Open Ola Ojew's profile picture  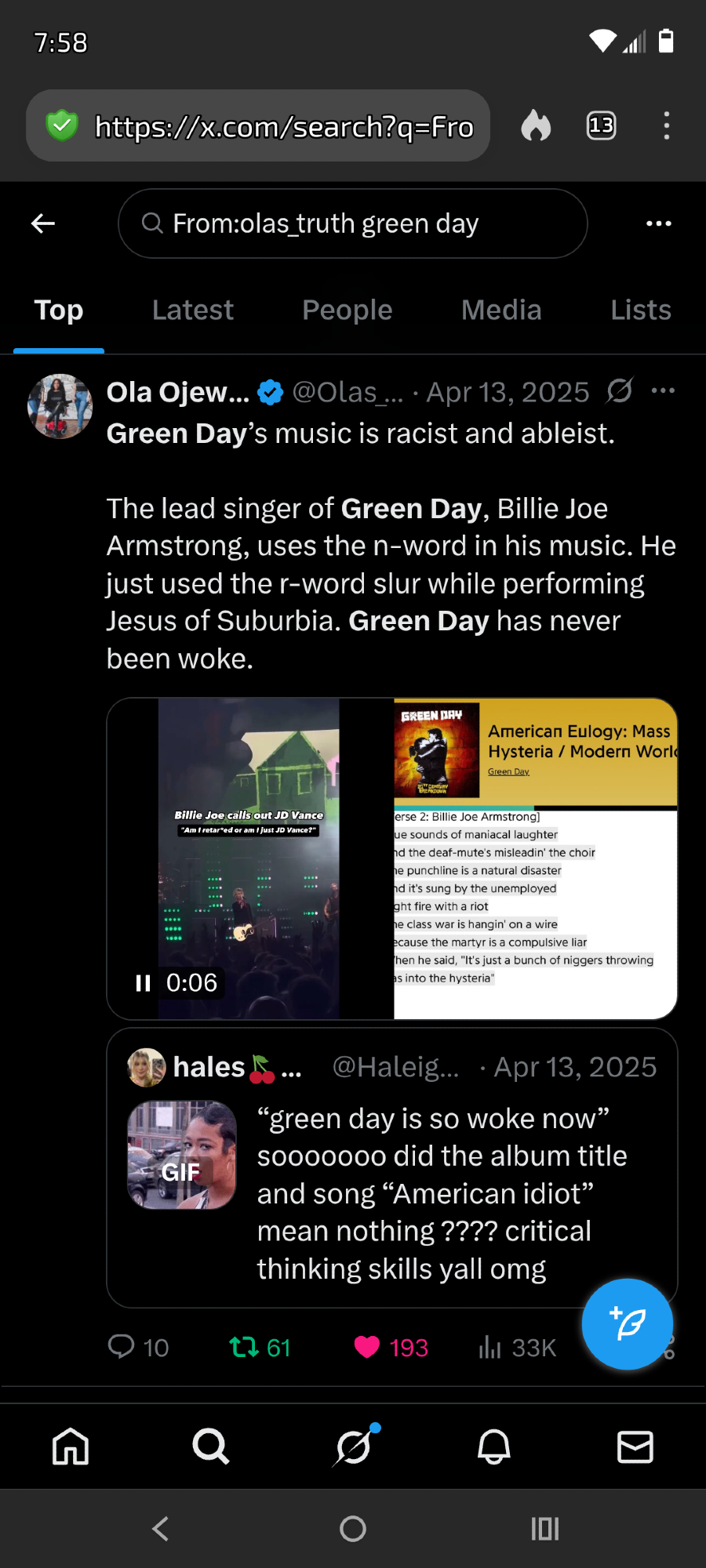click(60, 406)
